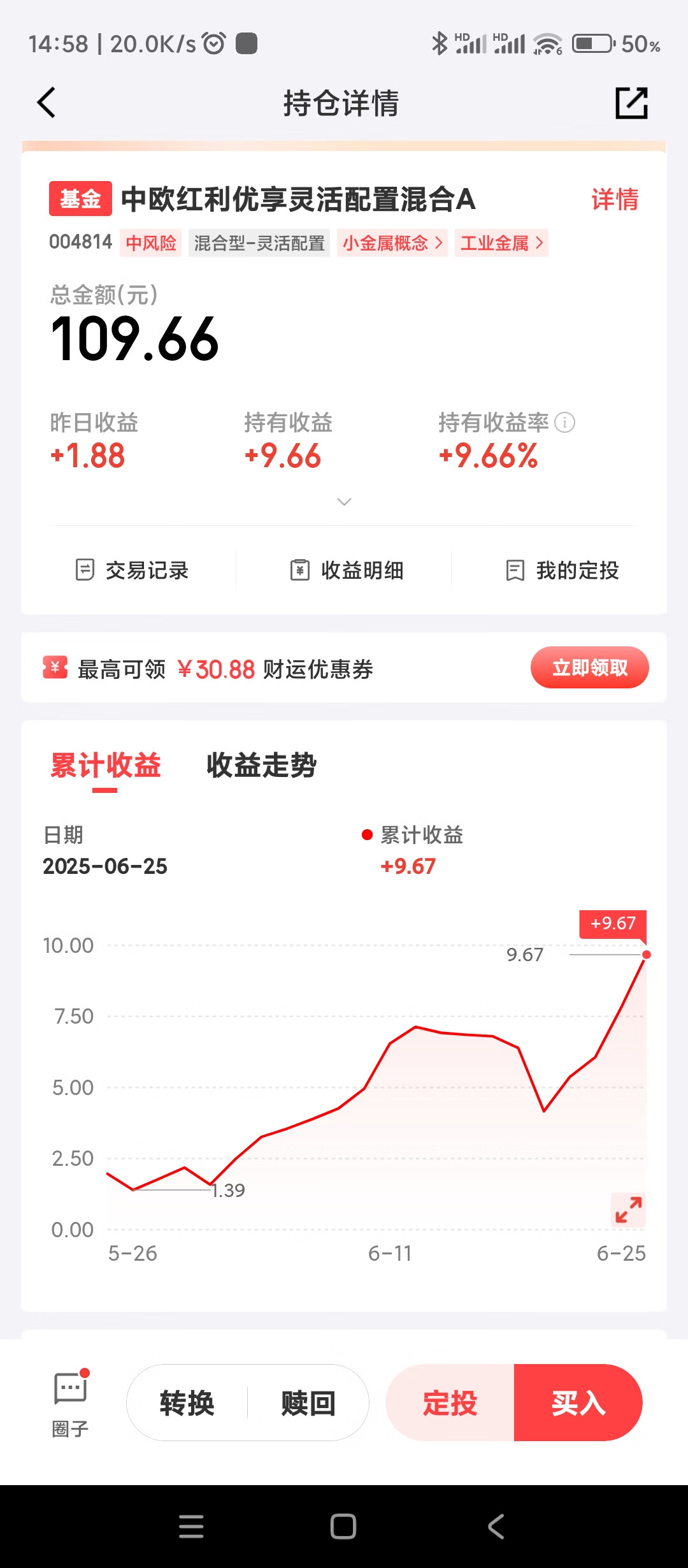Open recent apps from the navigation bar

click(191, 1527)
